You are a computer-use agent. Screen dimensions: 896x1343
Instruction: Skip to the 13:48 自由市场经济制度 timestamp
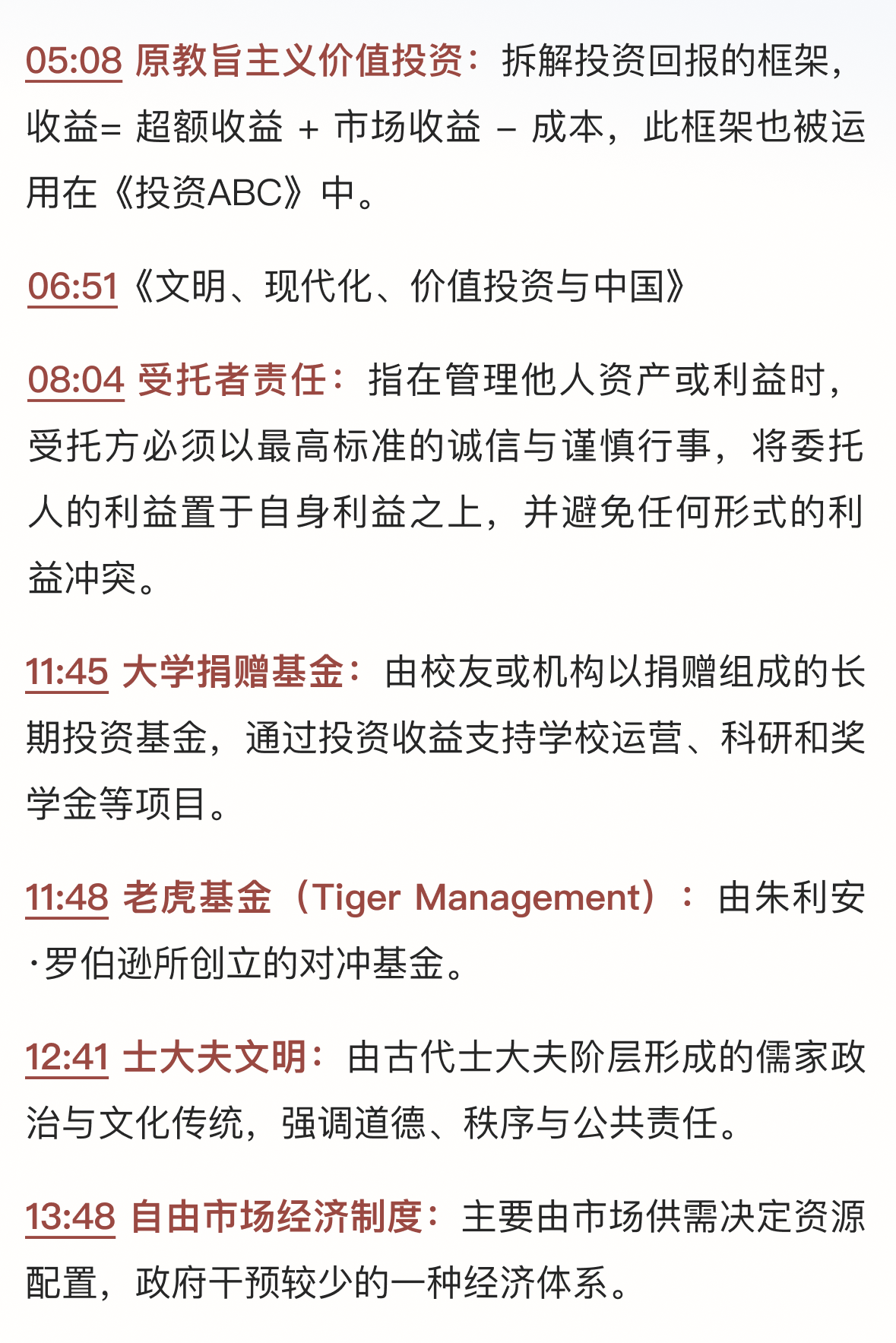[70, 1217]
